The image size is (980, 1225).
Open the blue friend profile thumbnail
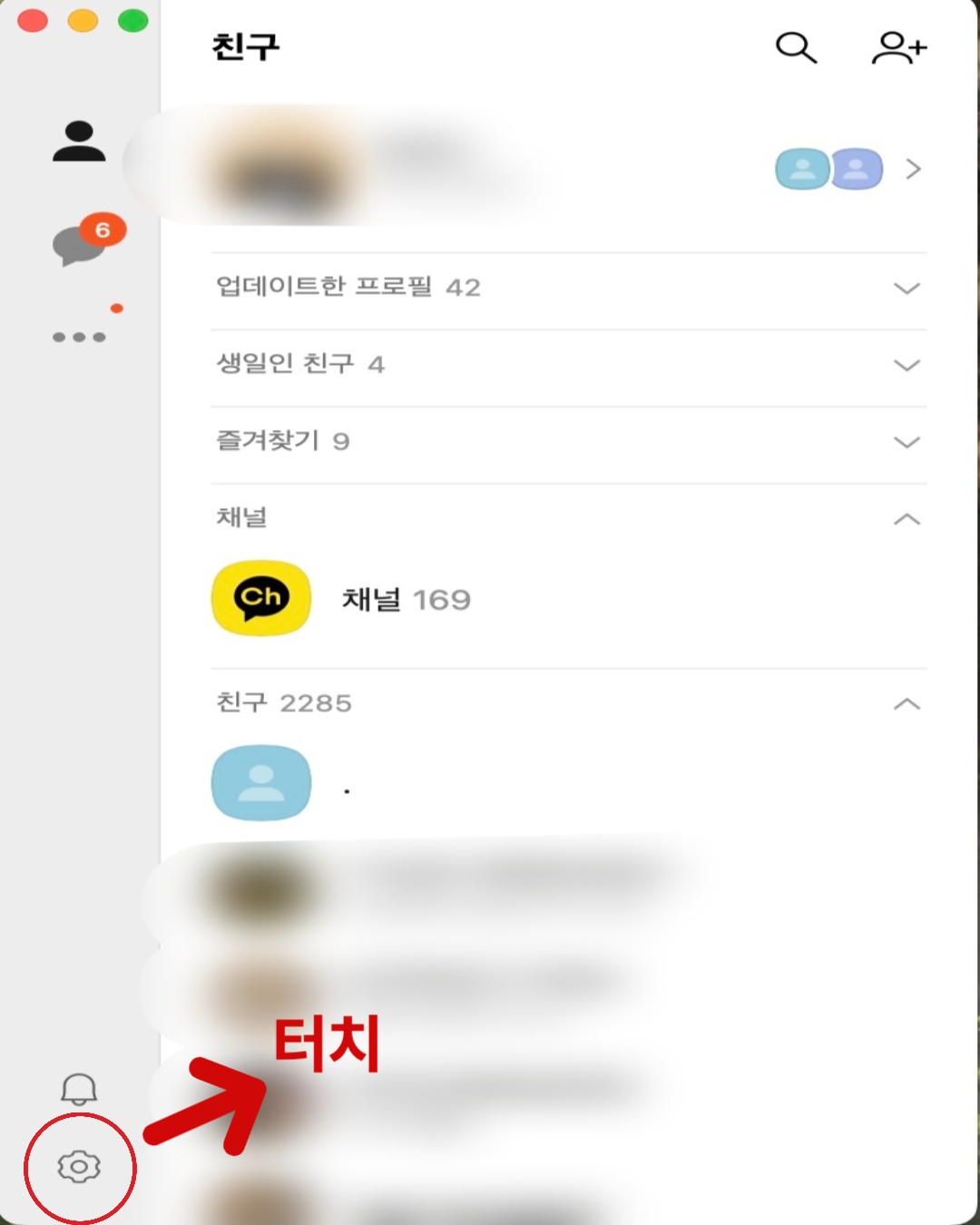click(x=260, y=782)
